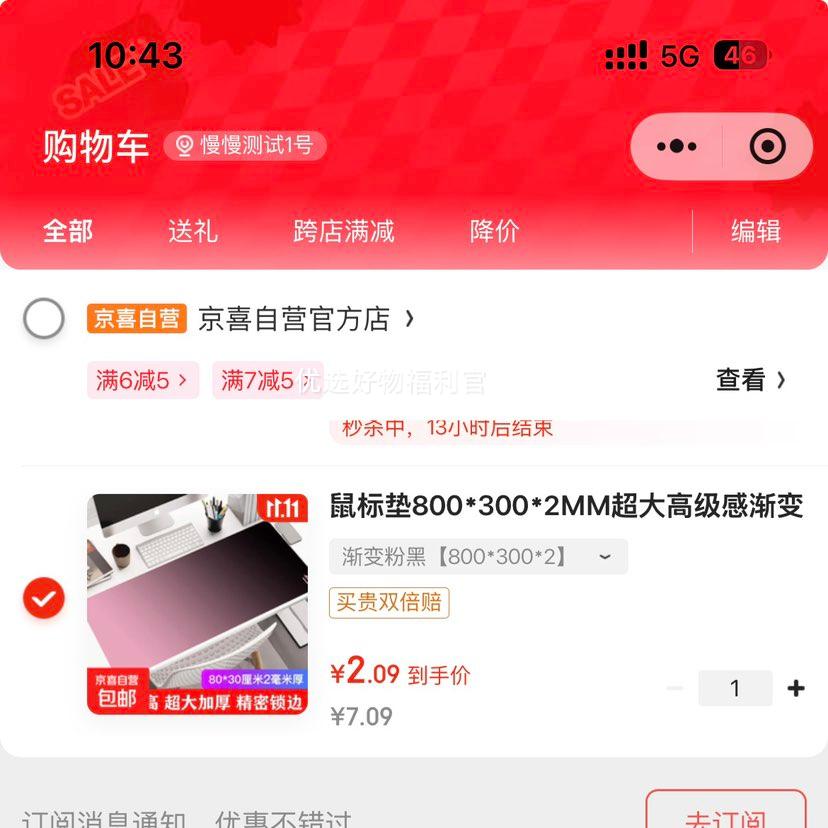Expand the 渐变粉黑【800*300*2】 spec dropdown

(x=478, y=557)
